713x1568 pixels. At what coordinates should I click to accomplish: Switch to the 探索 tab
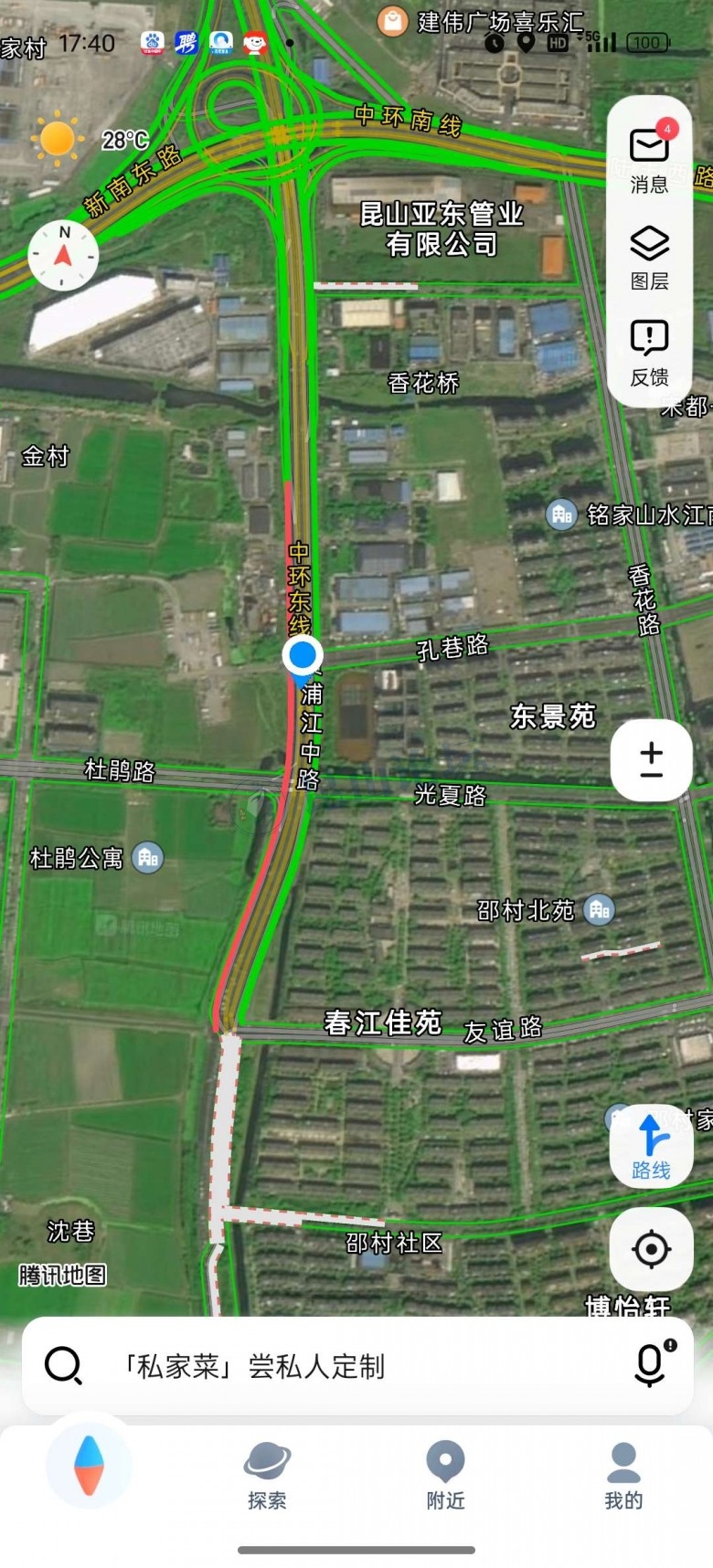[267, 1475]
